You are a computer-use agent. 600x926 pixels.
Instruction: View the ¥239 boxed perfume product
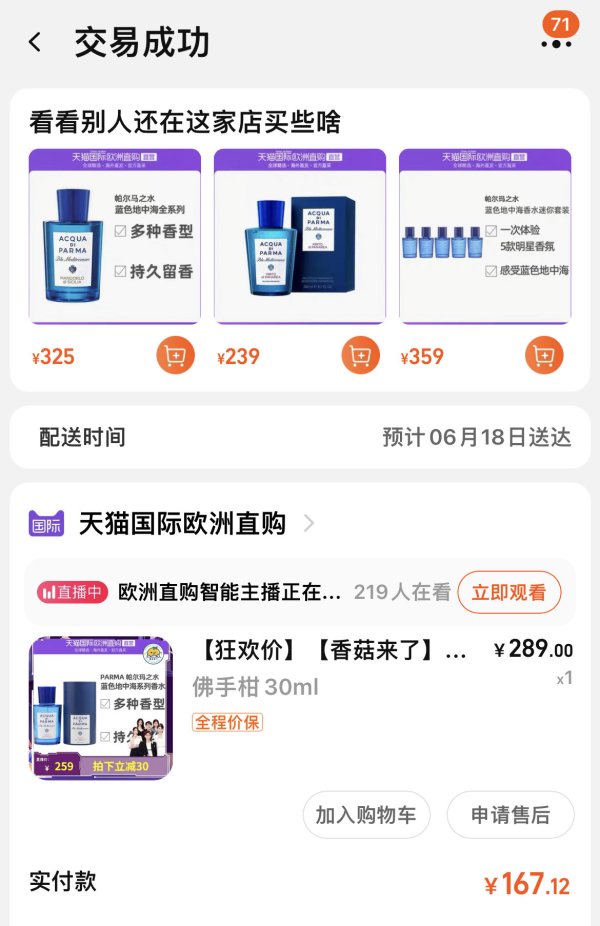tap(300, 237)
